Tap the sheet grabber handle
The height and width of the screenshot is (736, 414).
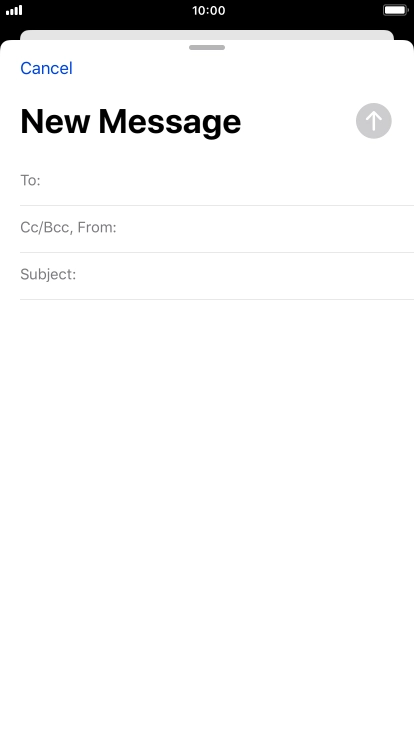pyautogui.click(x=207, y=47)
